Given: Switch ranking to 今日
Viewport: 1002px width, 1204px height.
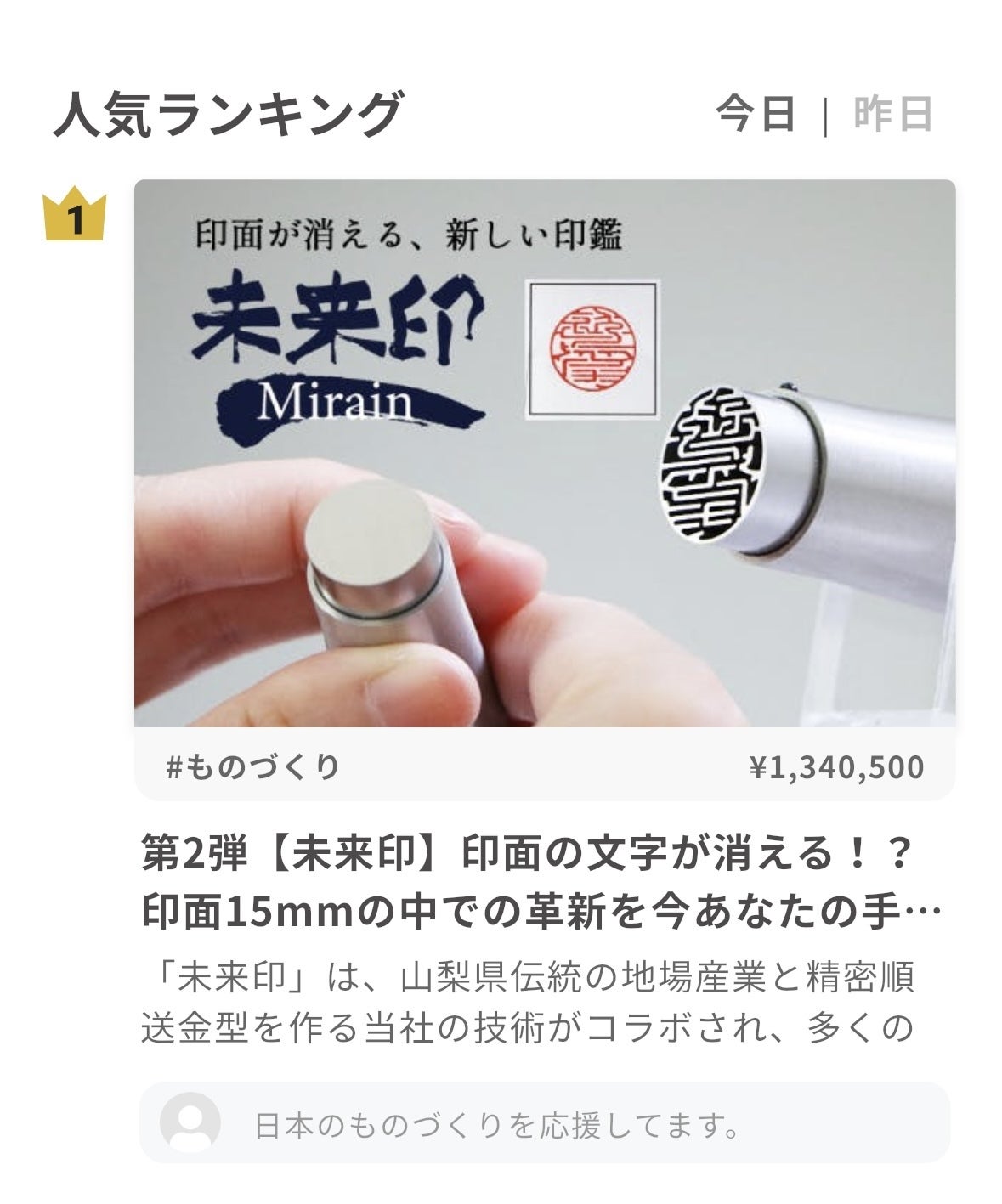Looking at the screenshot, I should tap(755, 115).
